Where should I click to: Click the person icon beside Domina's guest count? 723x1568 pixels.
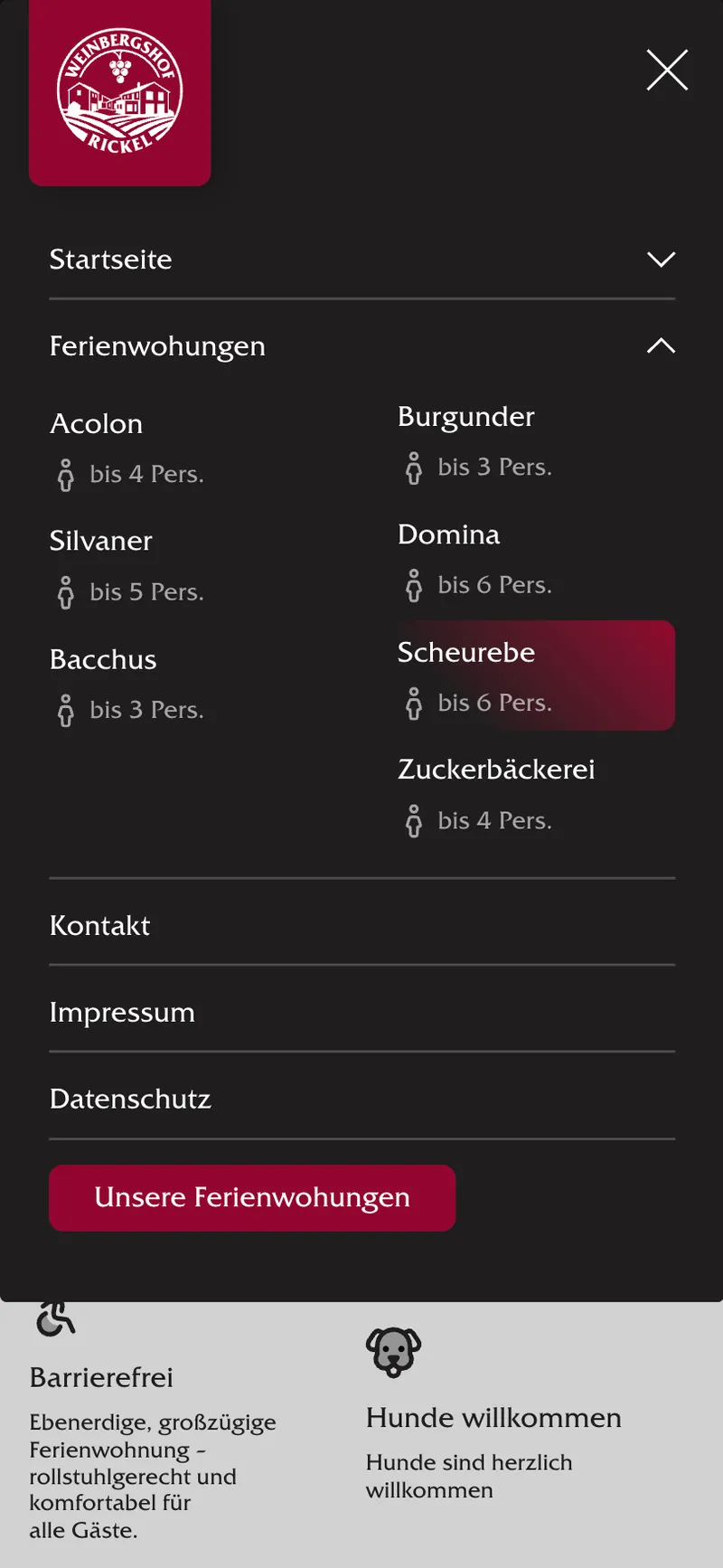(x=413, y=585)
